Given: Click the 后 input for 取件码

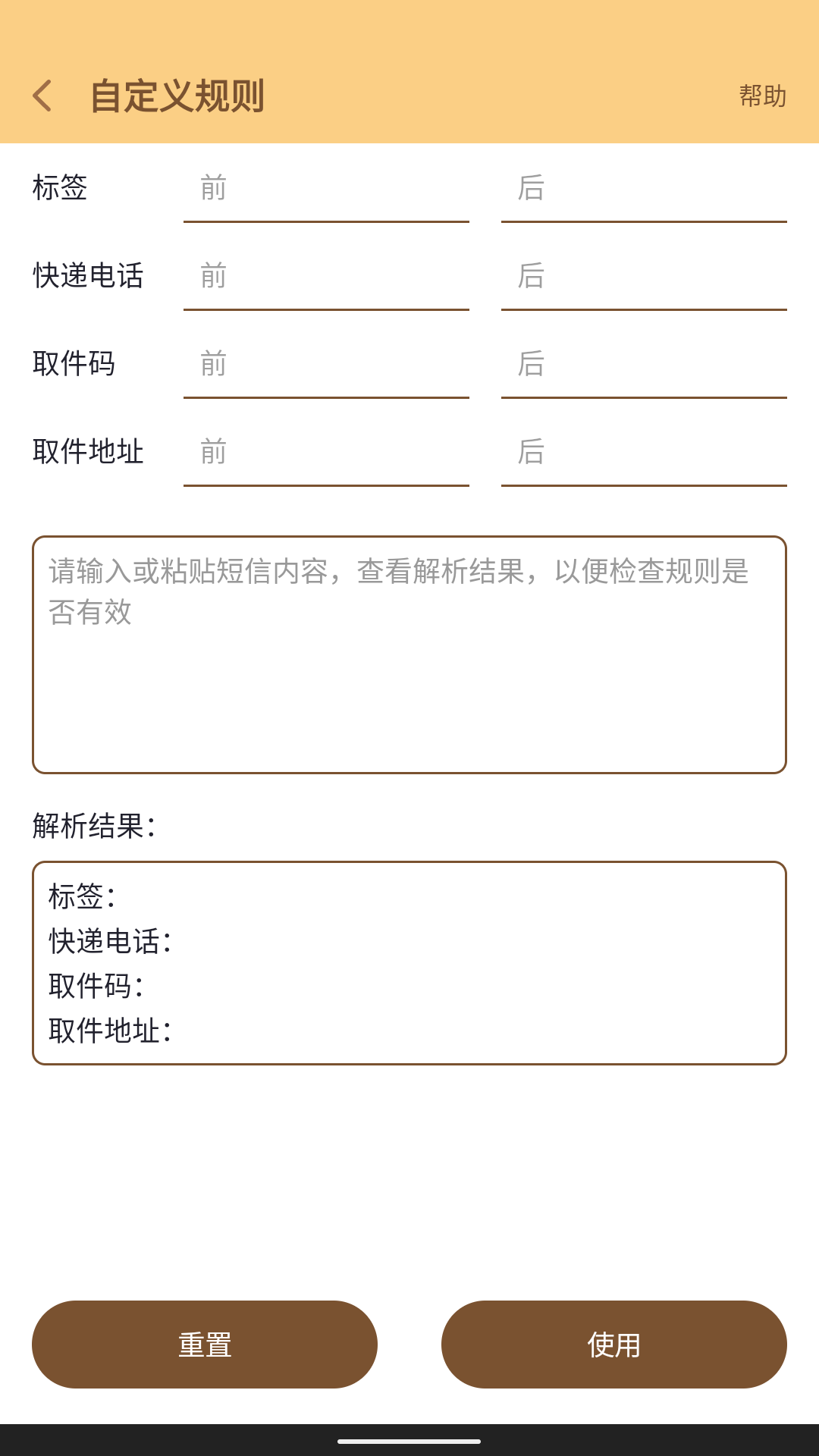Looking at the screenshot, I should (644, 366).
